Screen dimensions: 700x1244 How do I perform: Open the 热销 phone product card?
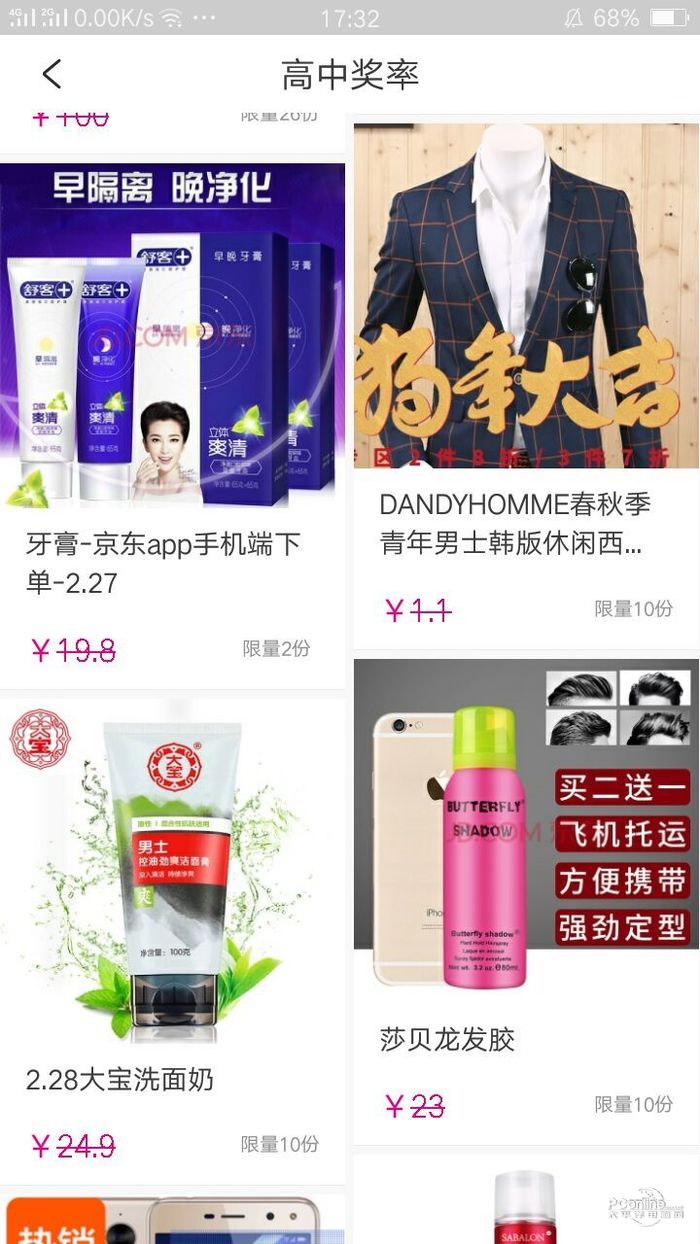click(x=172, y=1220)
